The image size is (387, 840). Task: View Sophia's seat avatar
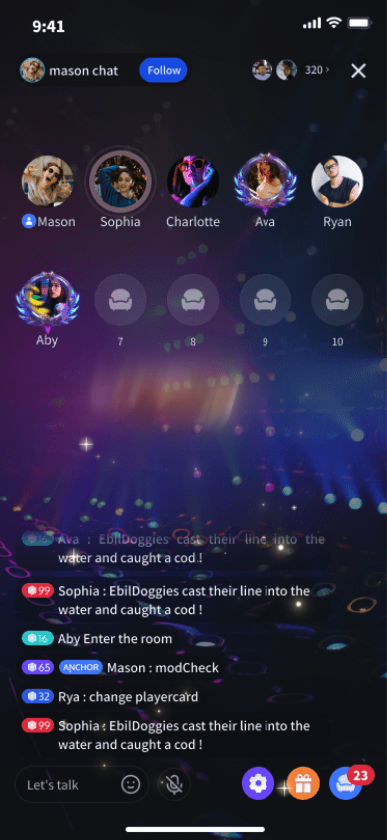(121, 181)
